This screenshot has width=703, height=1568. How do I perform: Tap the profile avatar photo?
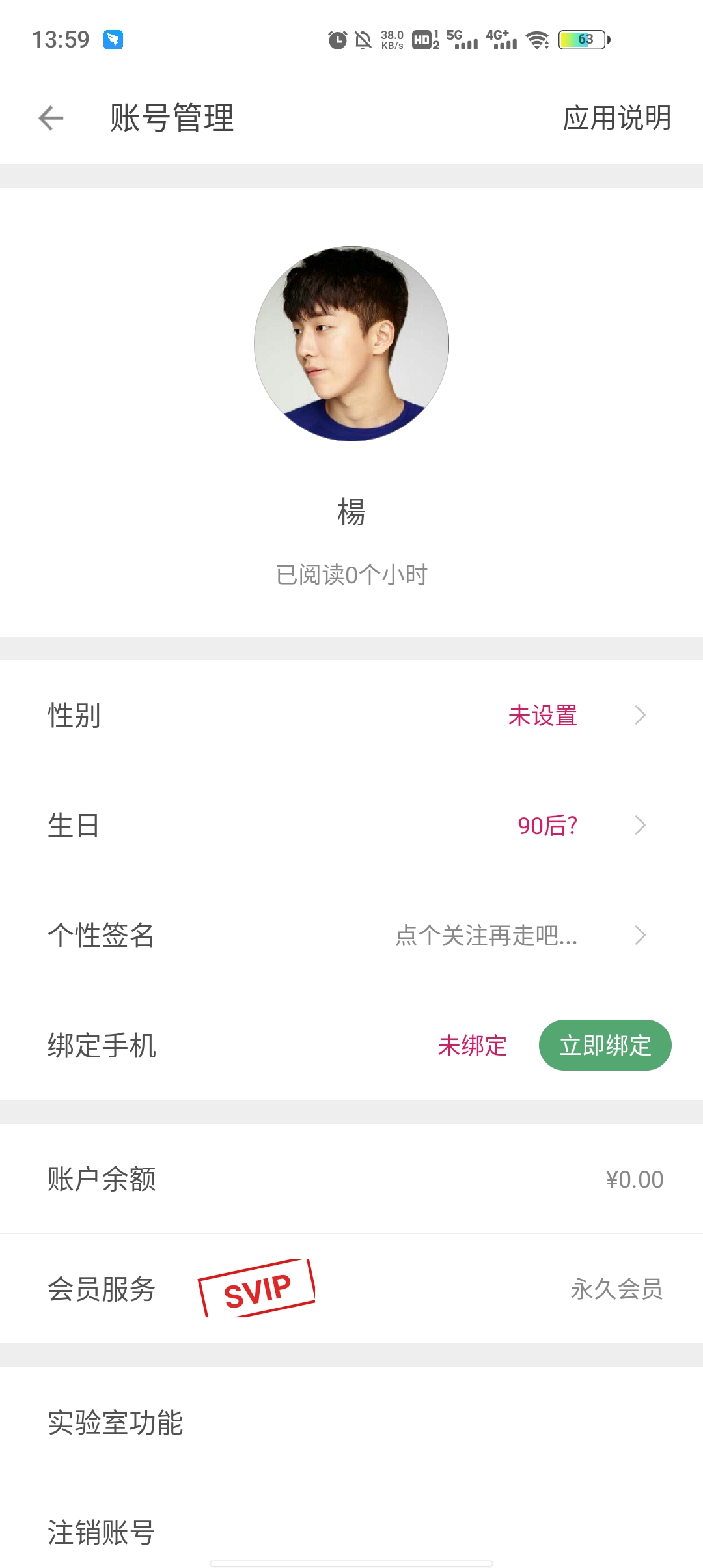click(351, 342)
